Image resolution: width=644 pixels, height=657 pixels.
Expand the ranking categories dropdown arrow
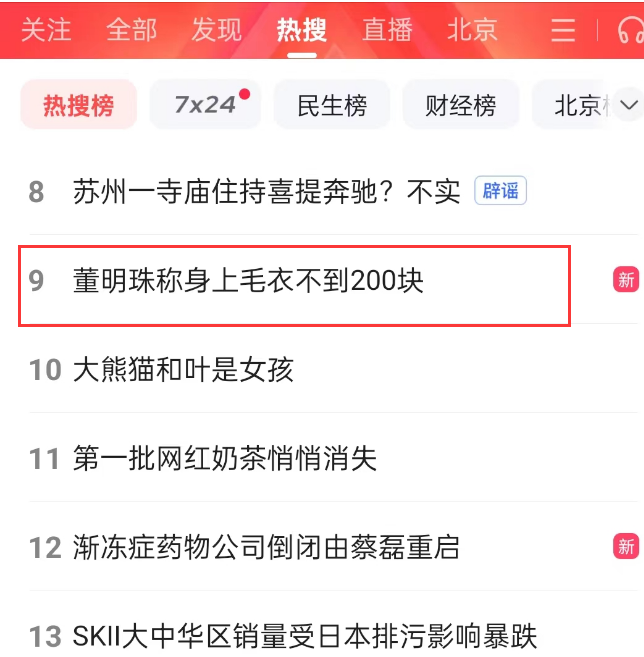tap(629, 105)
